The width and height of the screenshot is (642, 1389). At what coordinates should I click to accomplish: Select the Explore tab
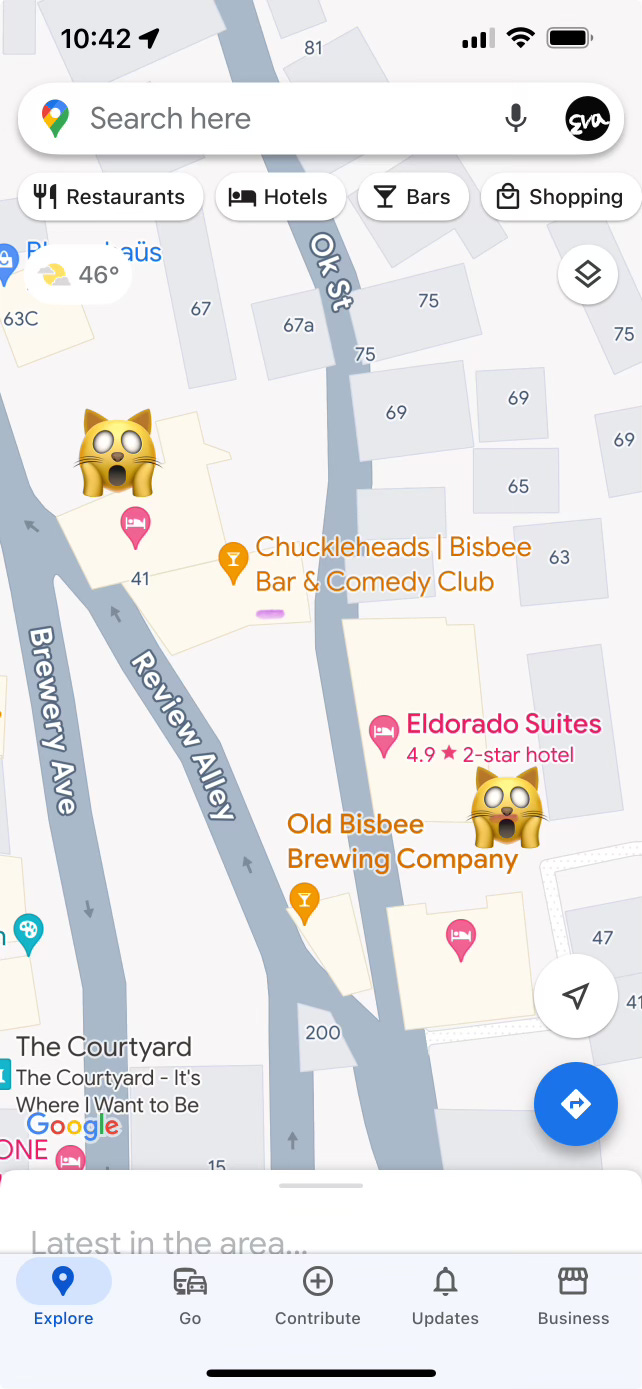[x=63, y=1295]
